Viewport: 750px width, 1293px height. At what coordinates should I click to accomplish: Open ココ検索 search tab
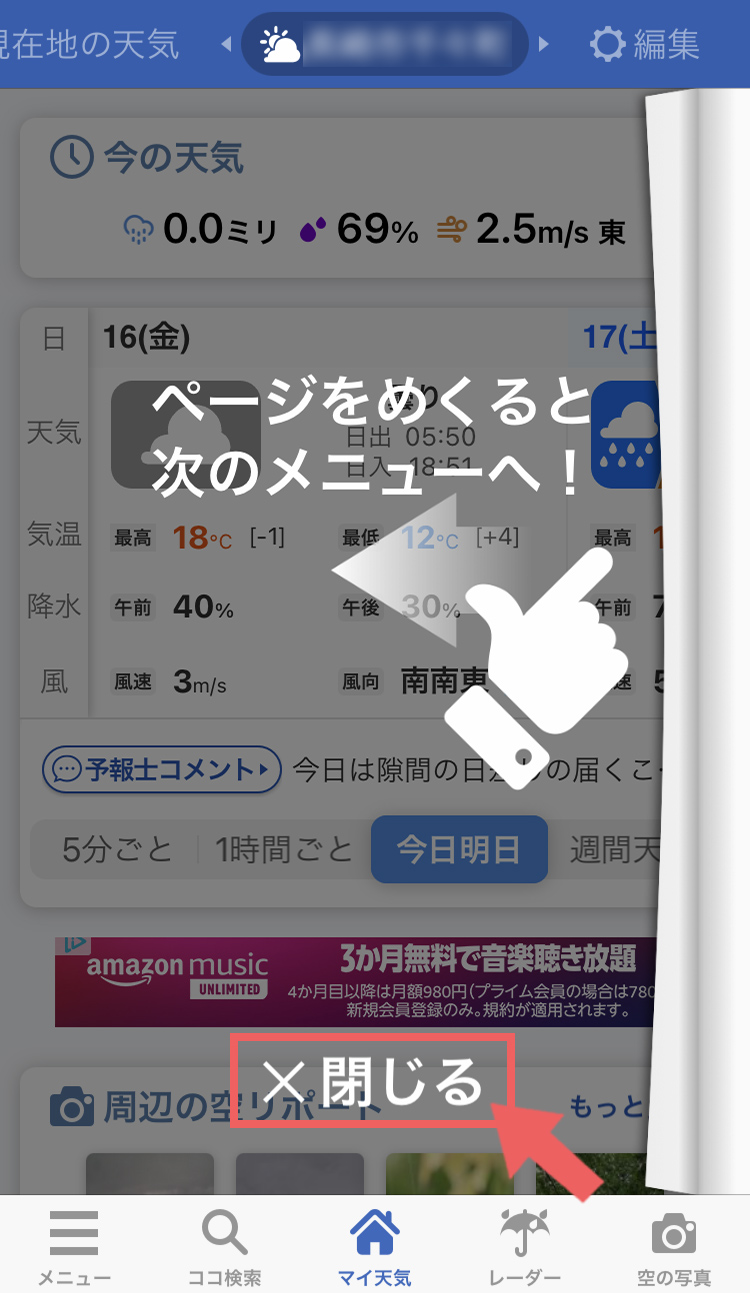225,1246
